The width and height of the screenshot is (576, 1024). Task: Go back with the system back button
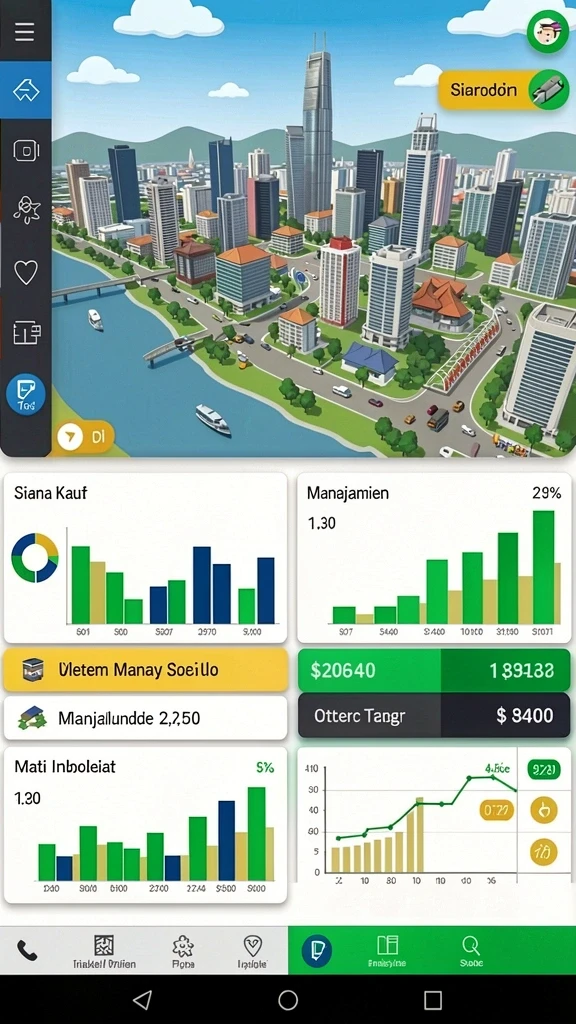[142, 999]
